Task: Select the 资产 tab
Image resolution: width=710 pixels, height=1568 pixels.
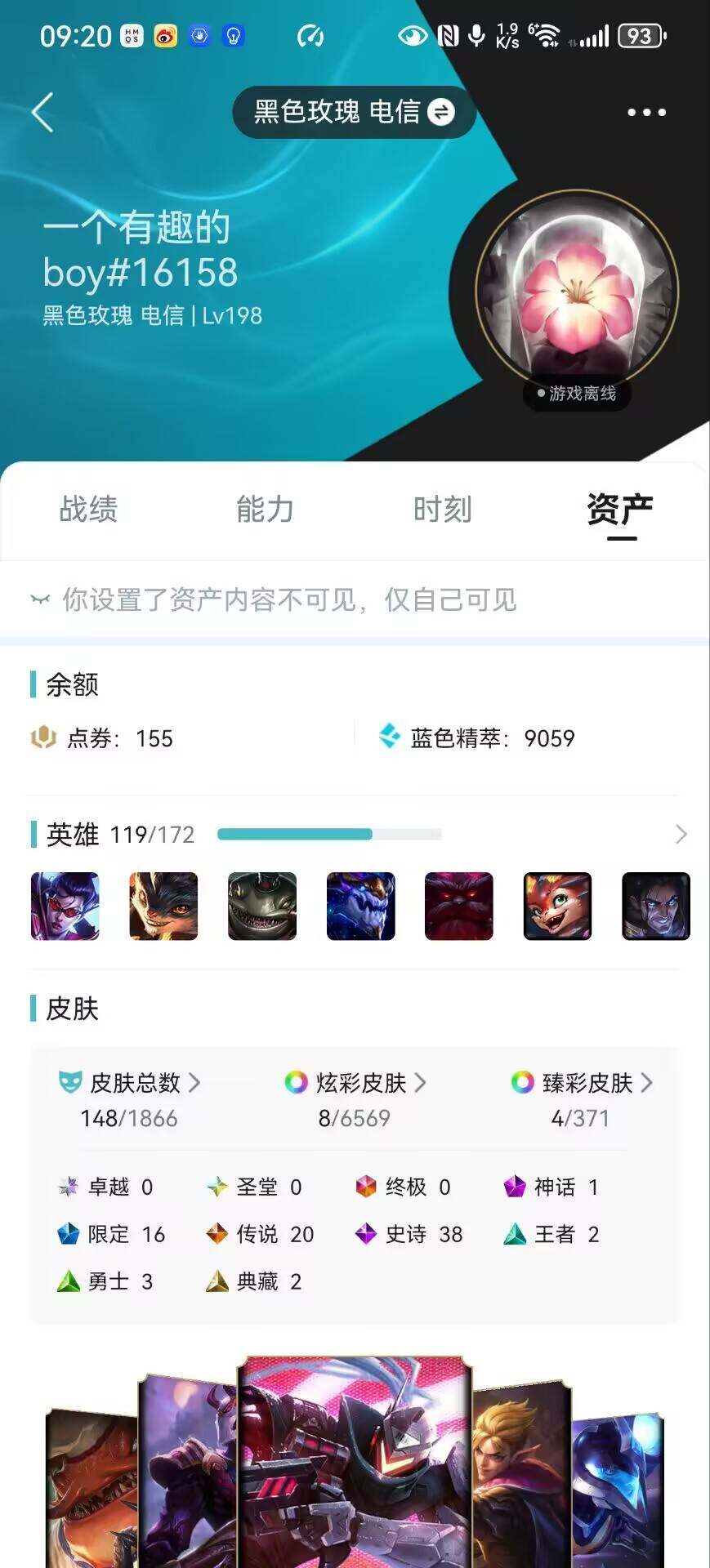Action: (x=620, y=510)
